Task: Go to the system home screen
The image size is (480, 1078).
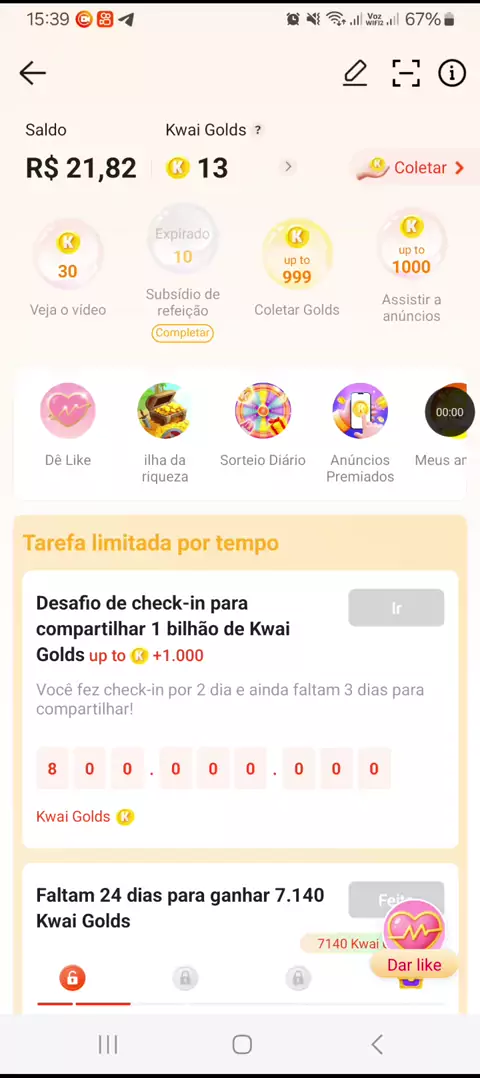Action: tap(241, 1045)
